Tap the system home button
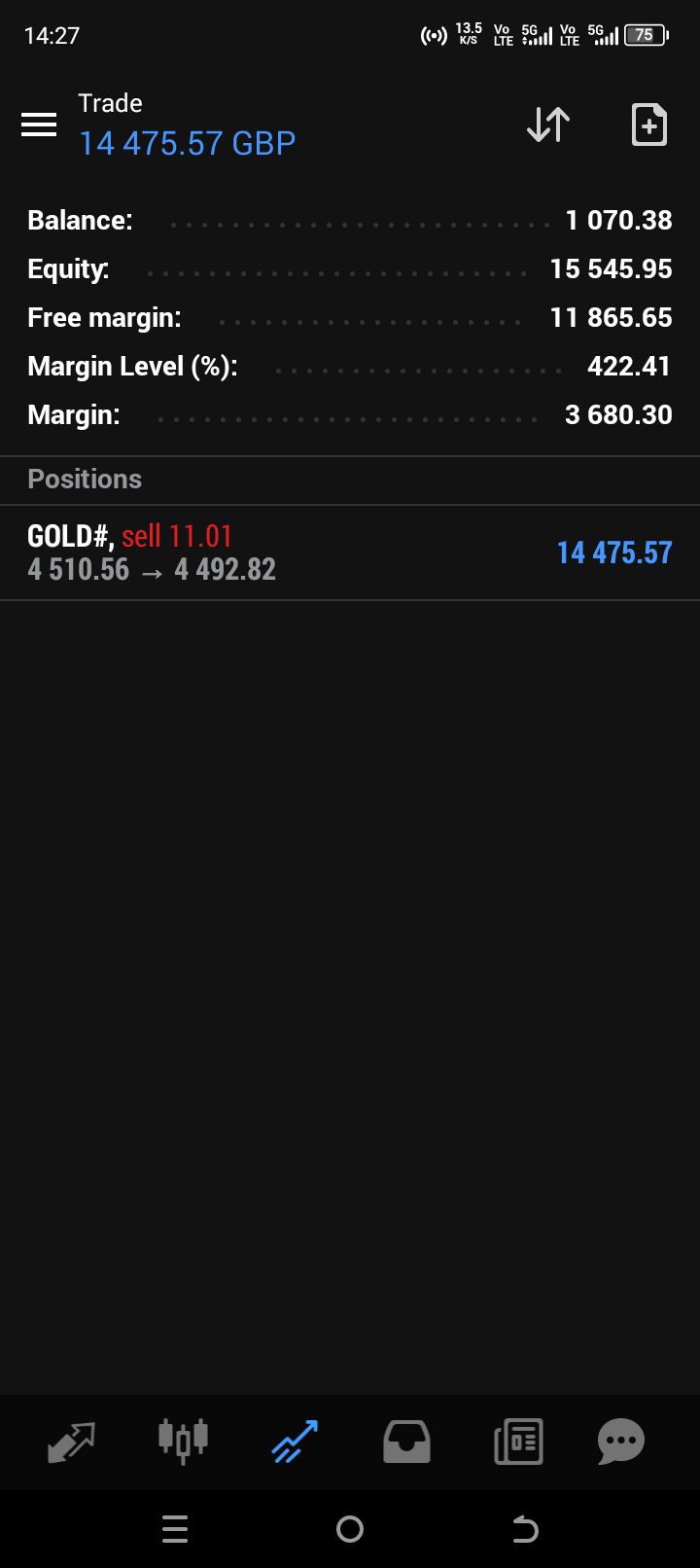 [350, 1530]
